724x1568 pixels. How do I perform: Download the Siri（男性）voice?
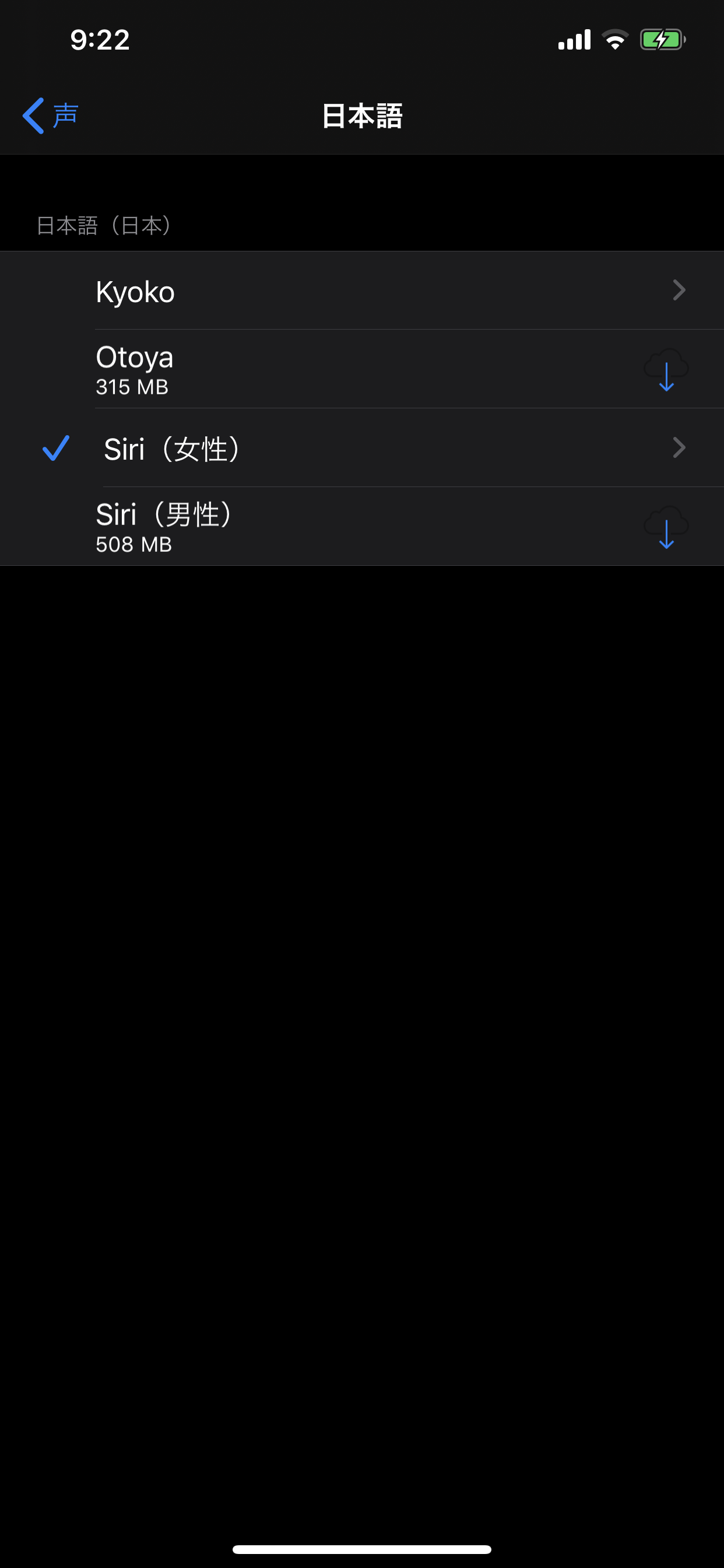pyautogui.click(x=666, y=527)
